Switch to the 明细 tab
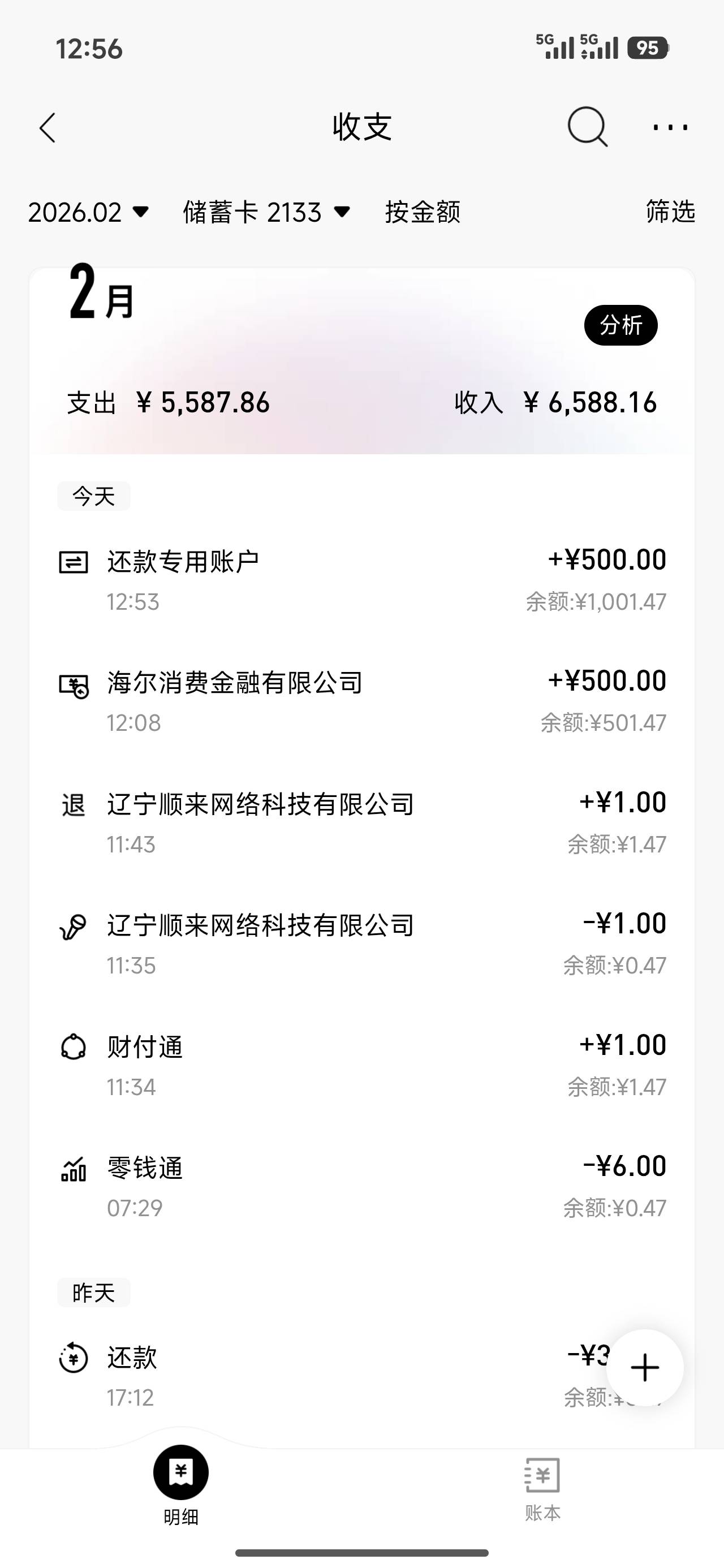 (181, 1485)
